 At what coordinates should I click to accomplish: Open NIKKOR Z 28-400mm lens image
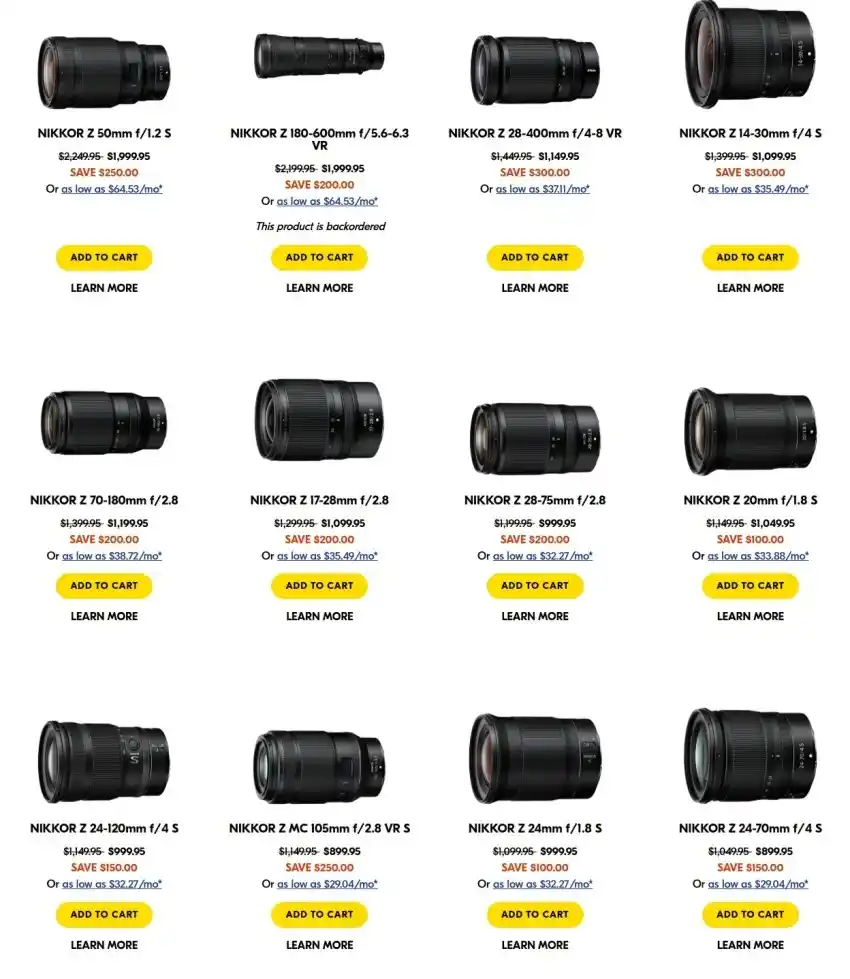point(535,69)
